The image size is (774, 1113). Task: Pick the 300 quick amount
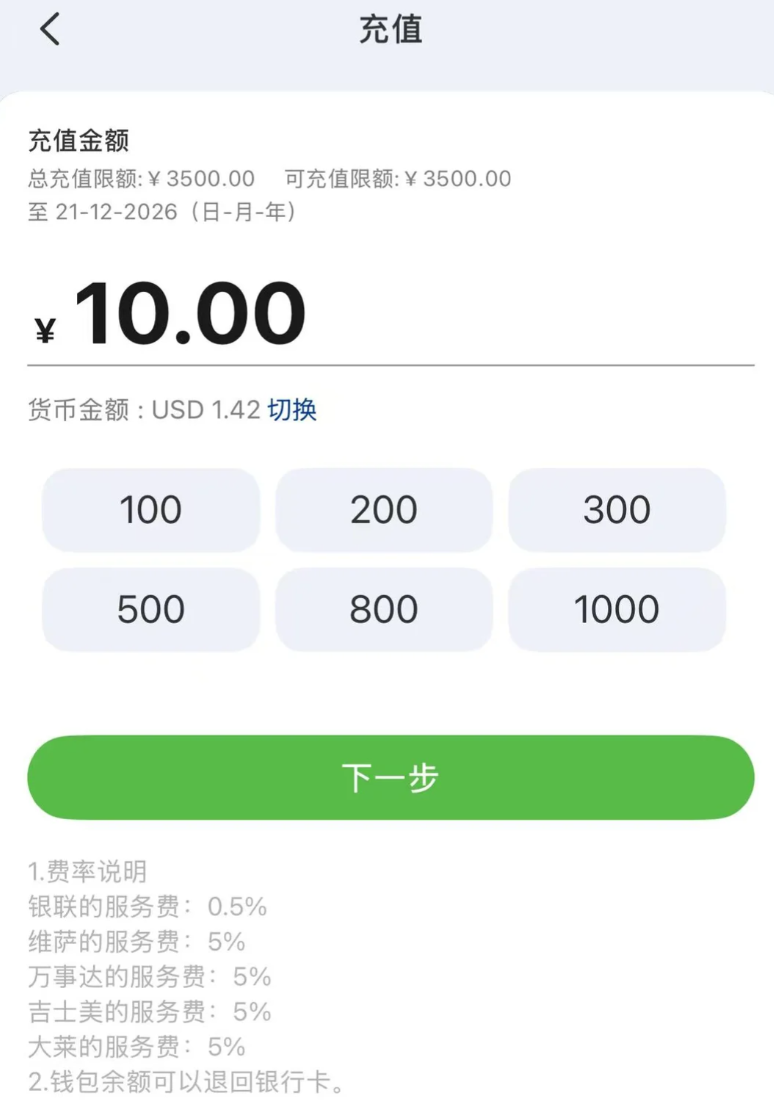[617, 510]
